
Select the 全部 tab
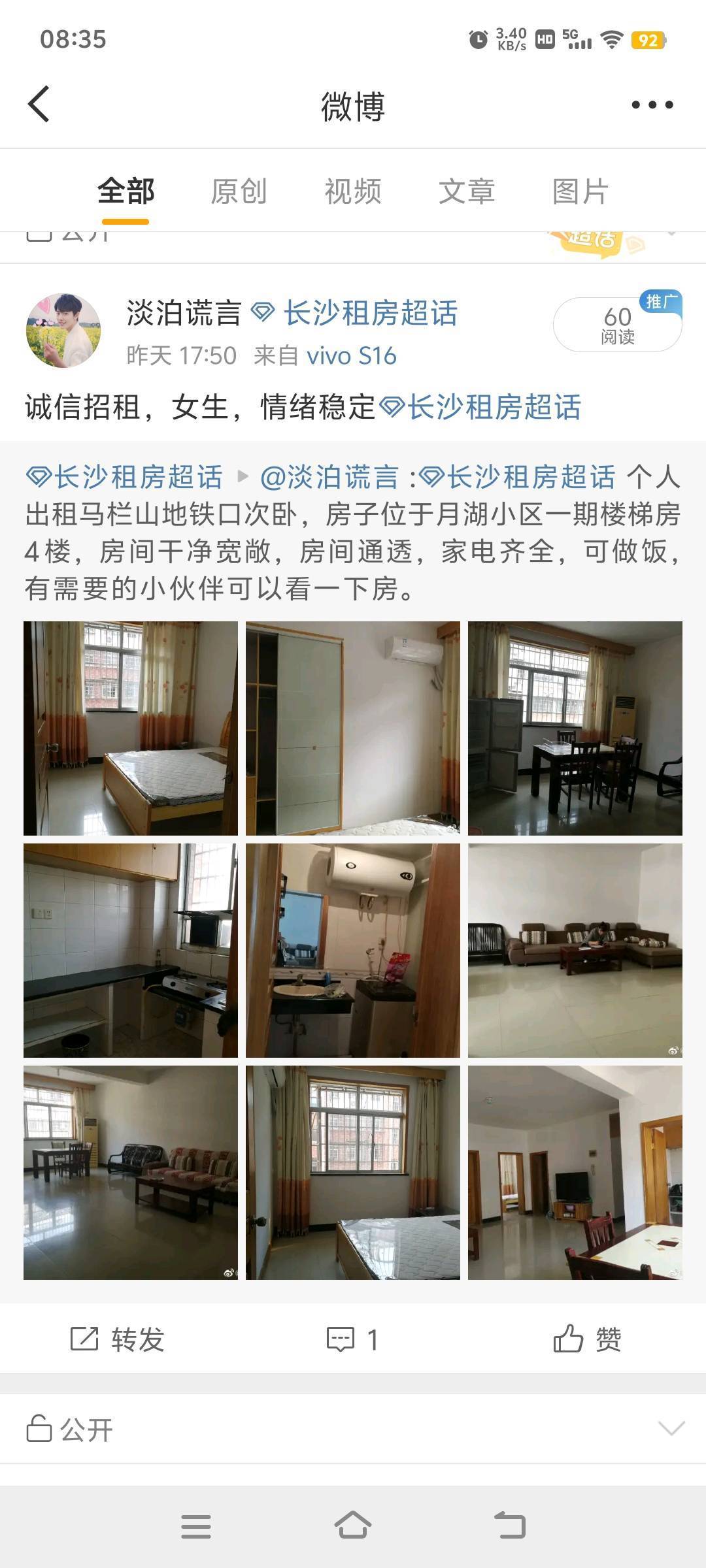pos(126,191)
